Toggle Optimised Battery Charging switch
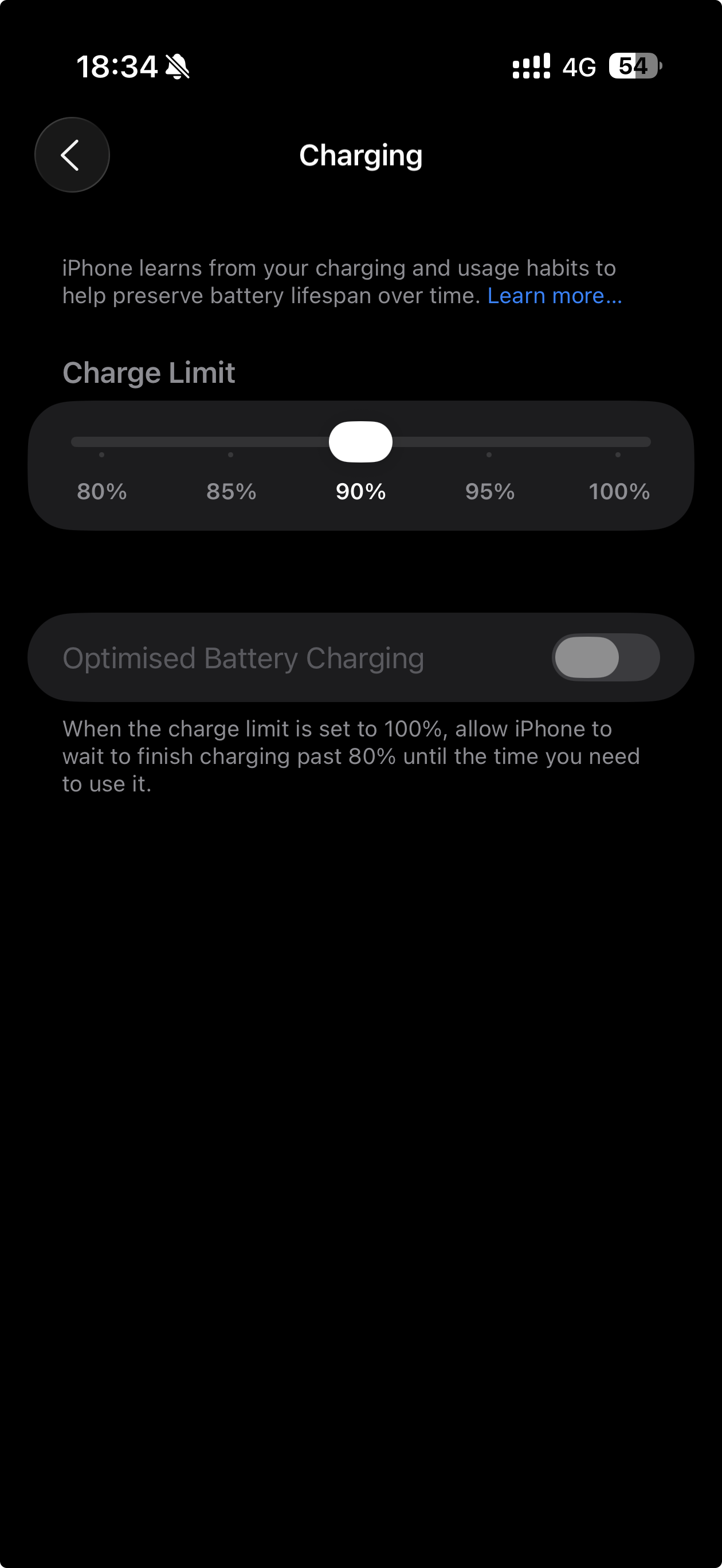722x1568 pixels. click(x=605, y=657)
